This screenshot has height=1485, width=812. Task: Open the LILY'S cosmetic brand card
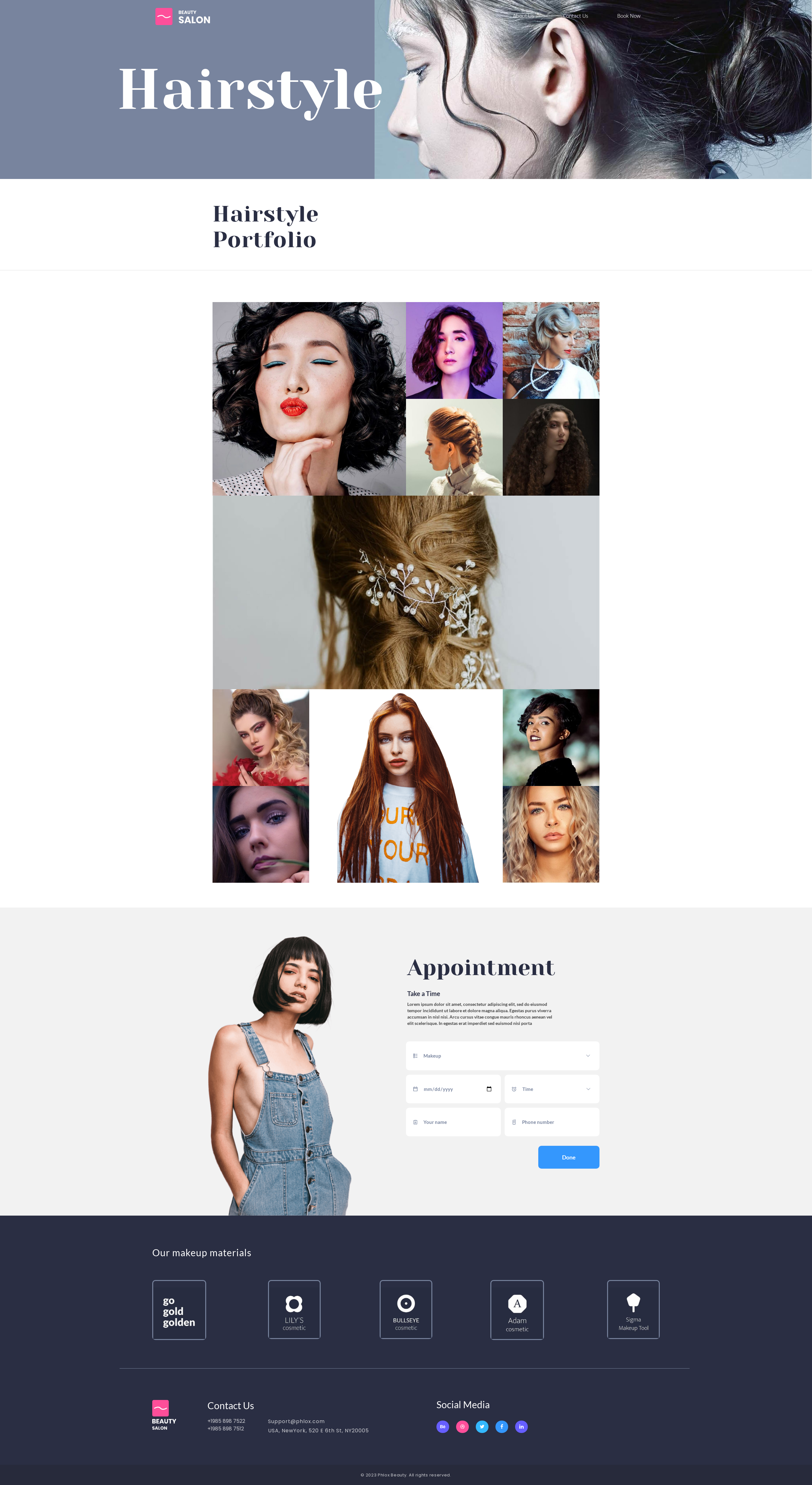pyautogui.click(x=294, y=1309)
